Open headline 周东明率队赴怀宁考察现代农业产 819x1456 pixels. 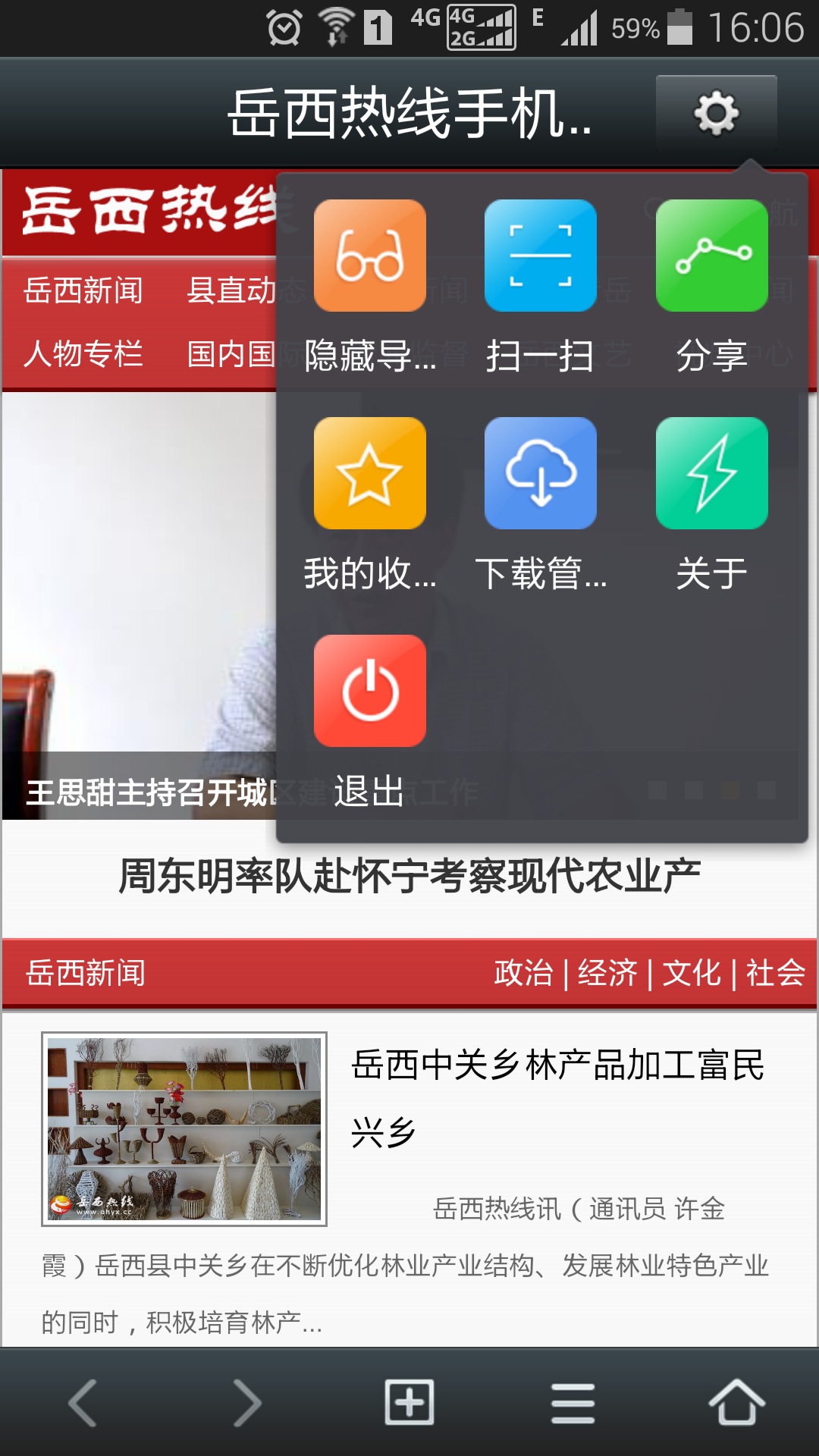[x=409, y=877]
